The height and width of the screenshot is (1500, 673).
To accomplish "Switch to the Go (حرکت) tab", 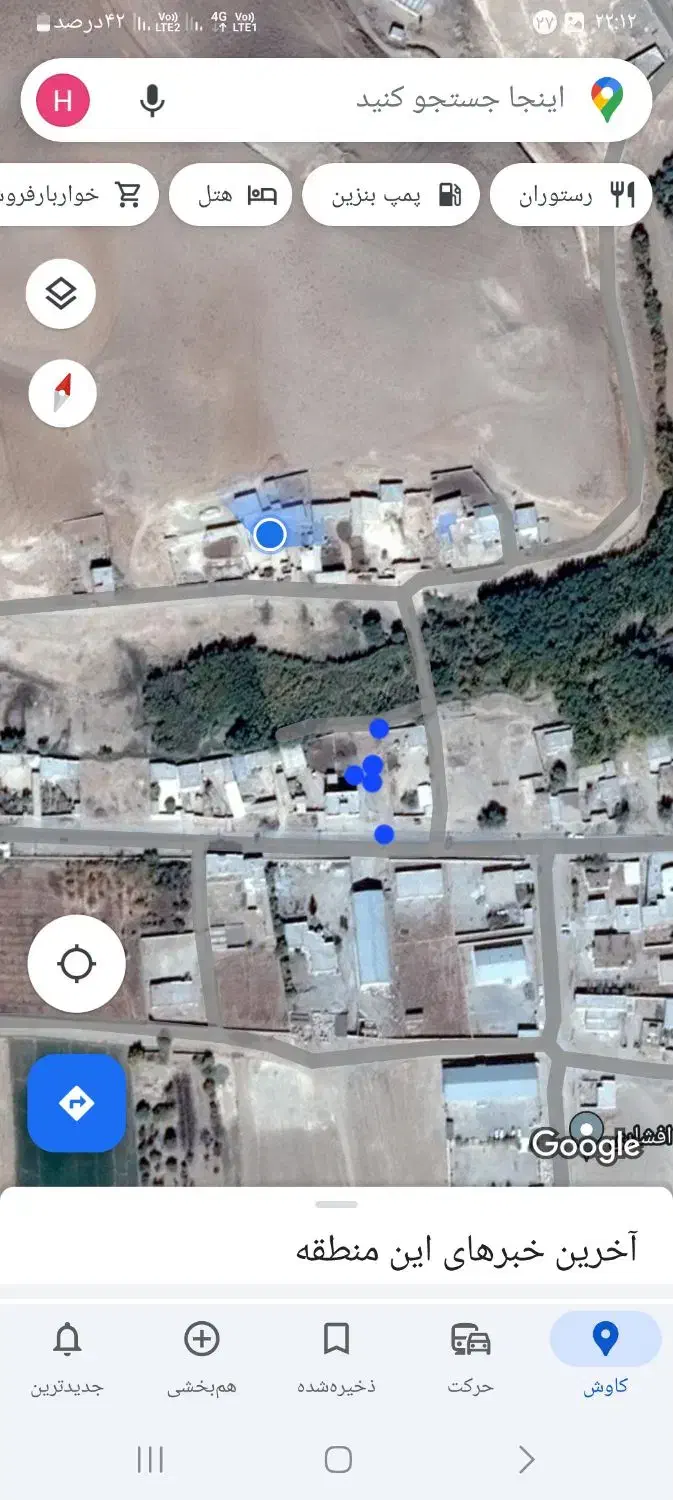I will coord(471,1357).
